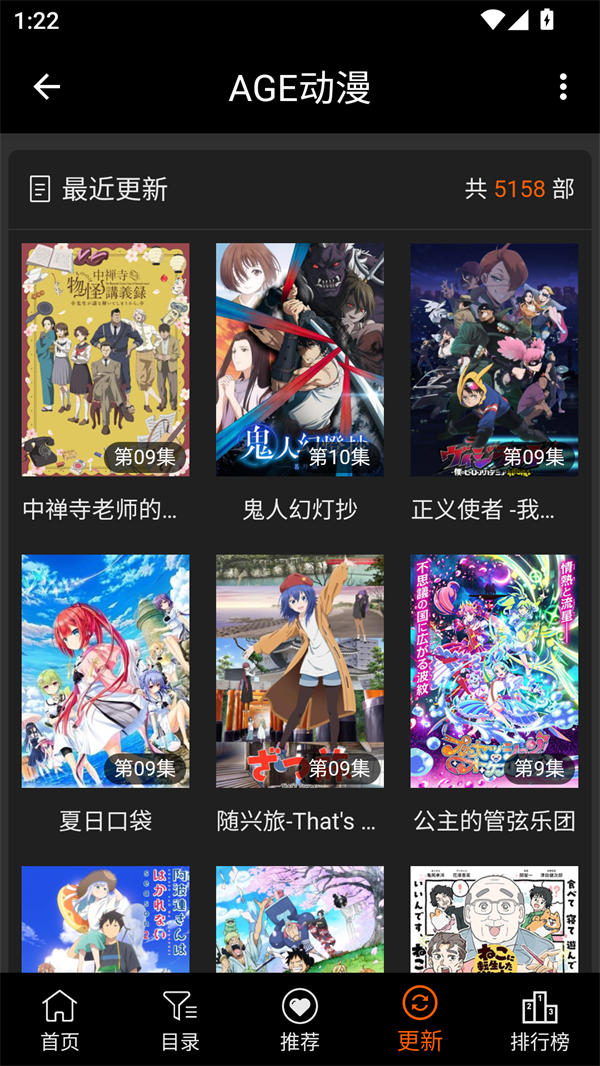Go back using the arrow icon
600x1066 pixels.
46,87
